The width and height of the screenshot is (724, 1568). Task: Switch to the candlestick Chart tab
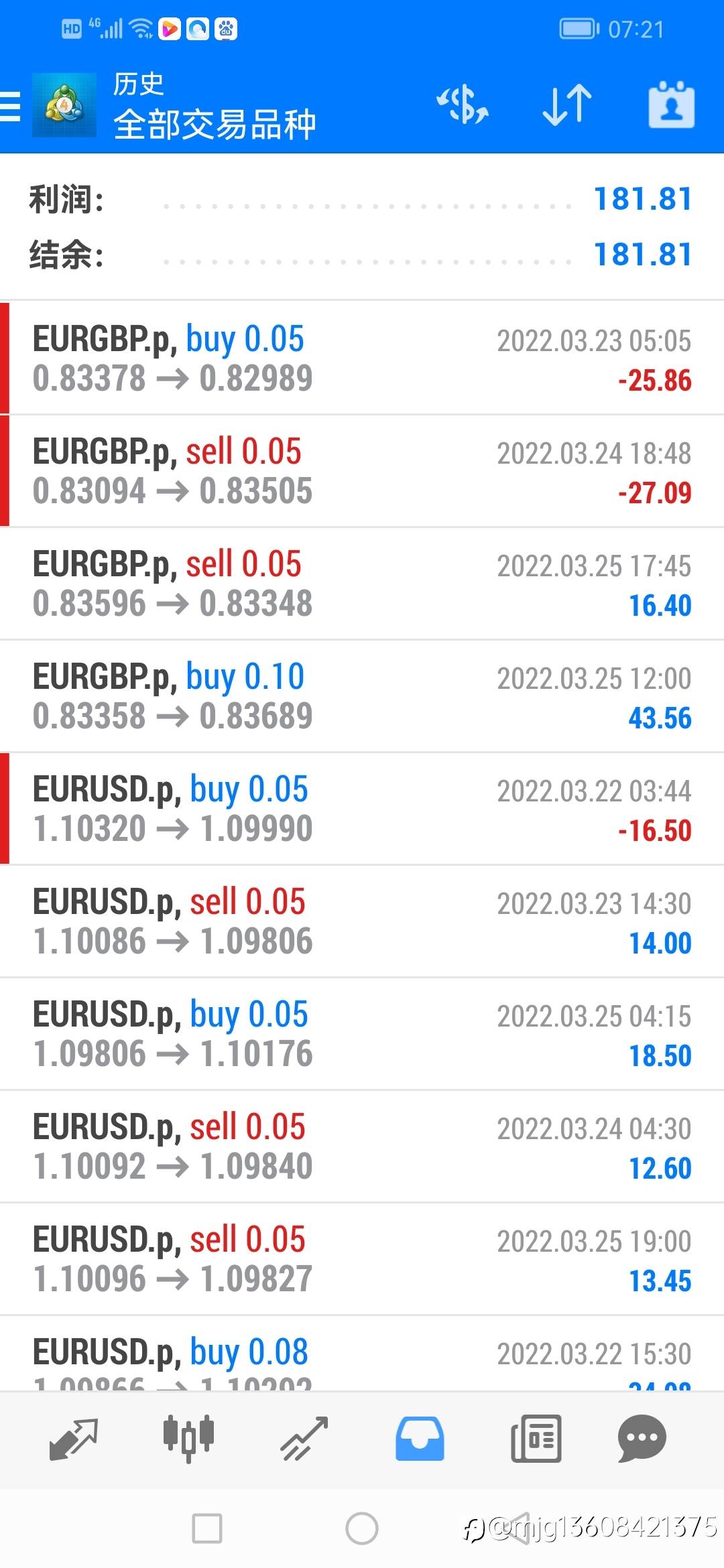188,1439
